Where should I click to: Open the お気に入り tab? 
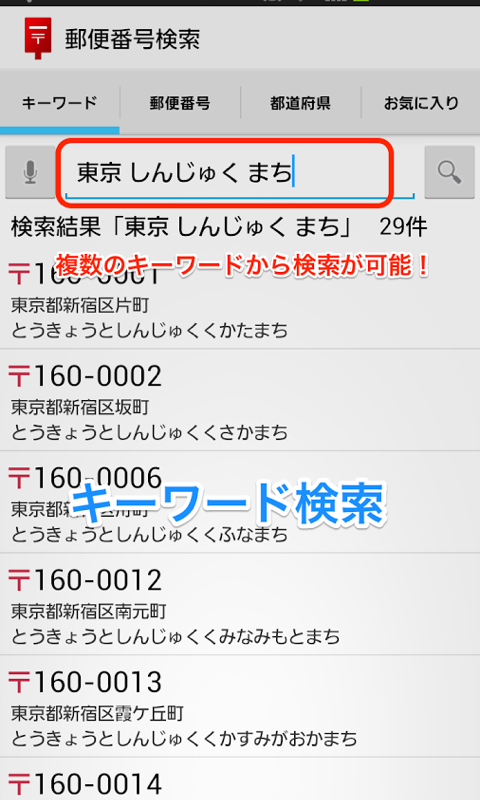[421, 103]
